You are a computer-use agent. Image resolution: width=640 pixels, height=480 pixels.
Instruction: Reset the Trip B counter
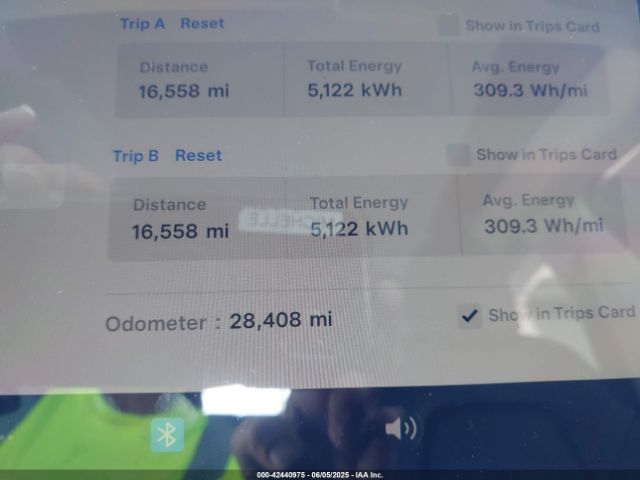[198, 155]
